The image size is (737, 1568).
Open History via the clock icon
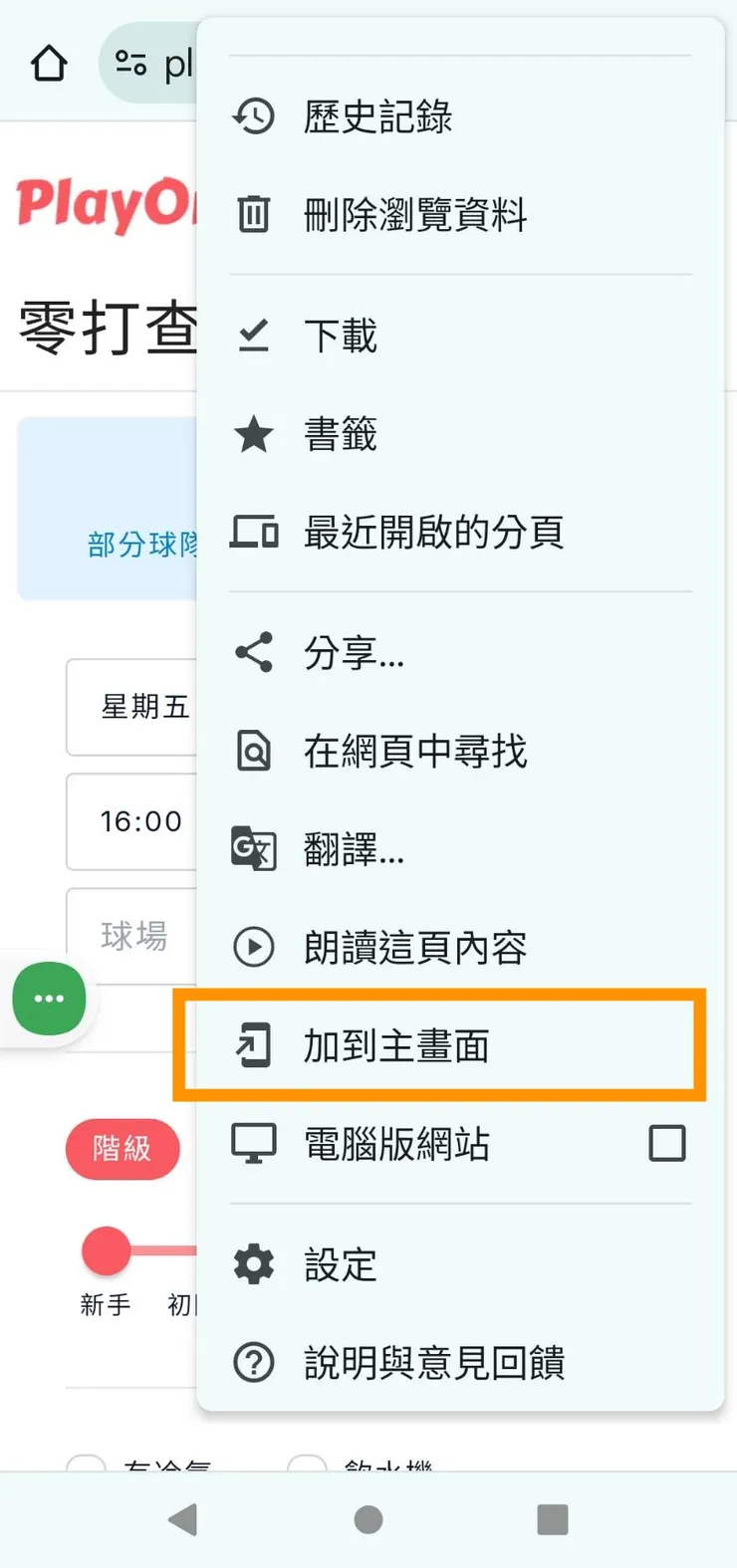(x=253, y=116)
